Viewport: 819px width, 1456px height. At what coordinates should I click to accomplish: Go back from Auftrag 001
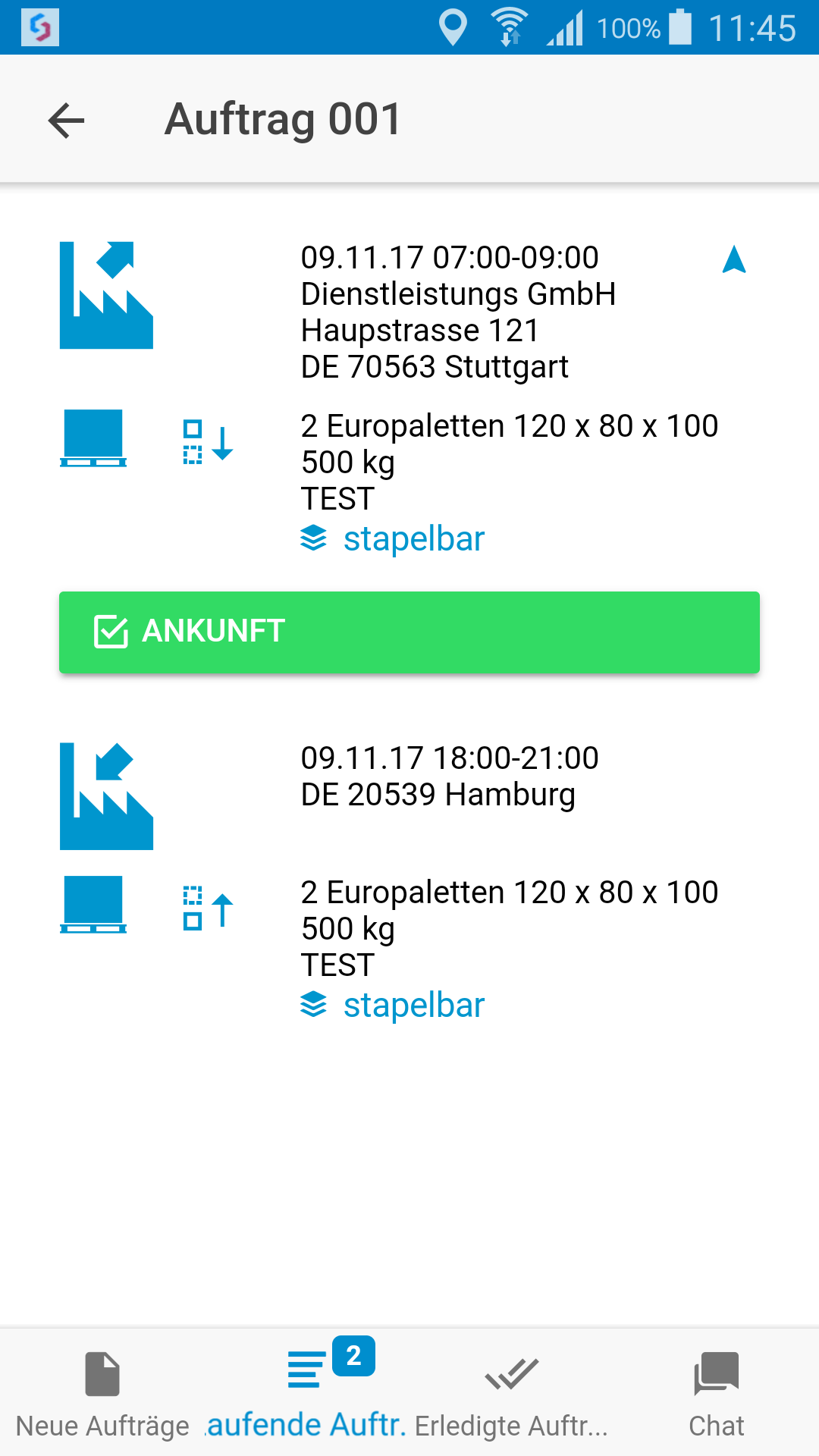[66, 121]
